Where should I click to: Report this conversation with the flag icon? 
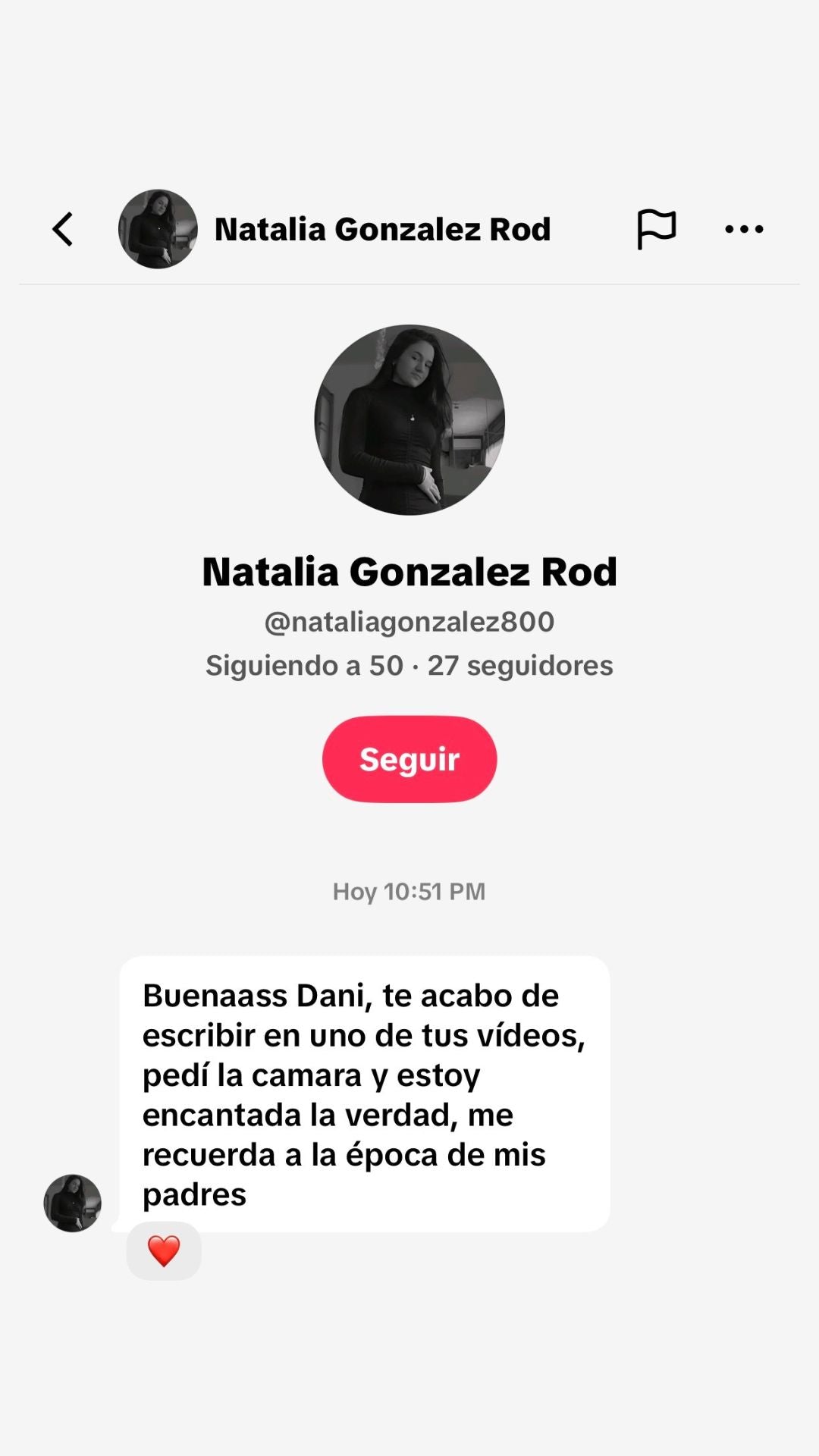coord(656,229)
